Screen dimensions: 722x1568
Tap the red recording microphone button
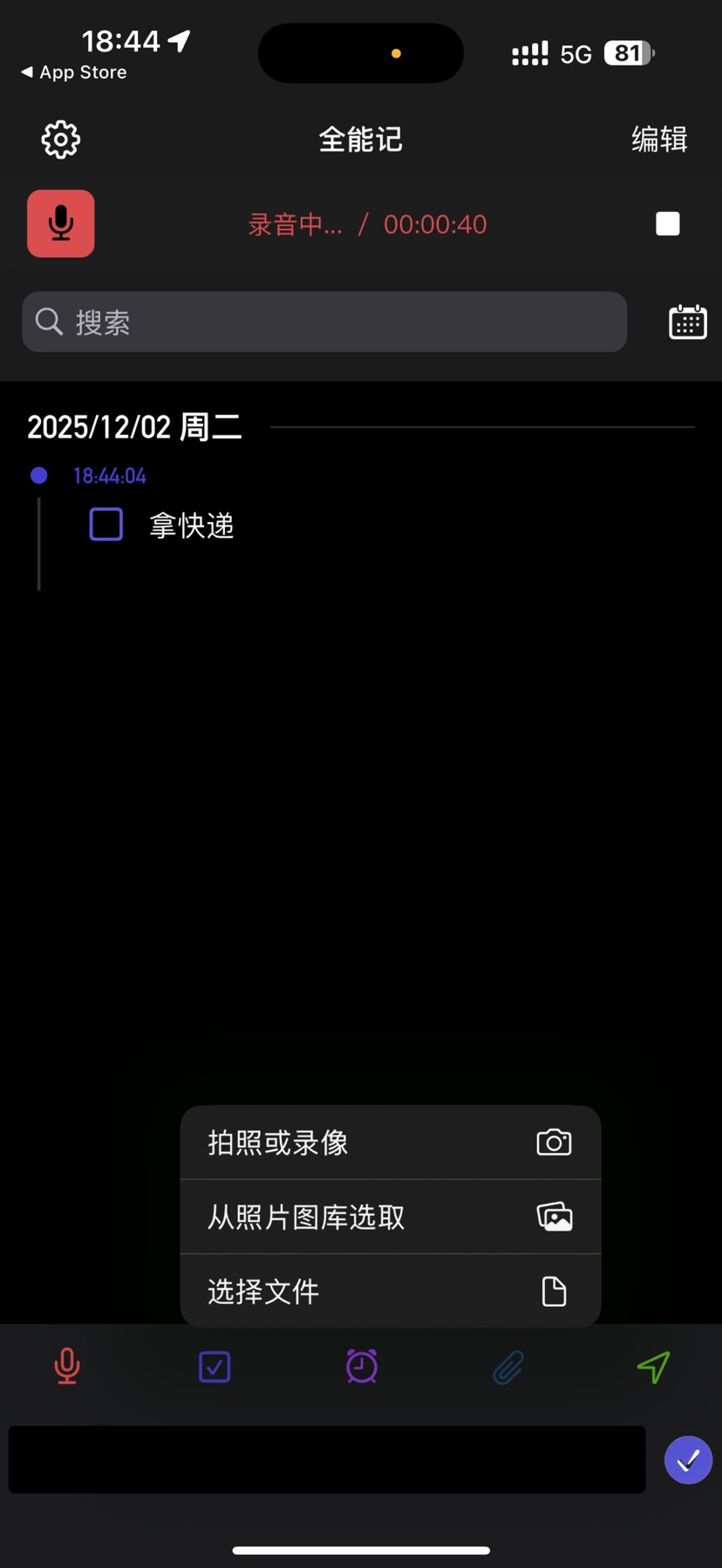tap(60, 223)
